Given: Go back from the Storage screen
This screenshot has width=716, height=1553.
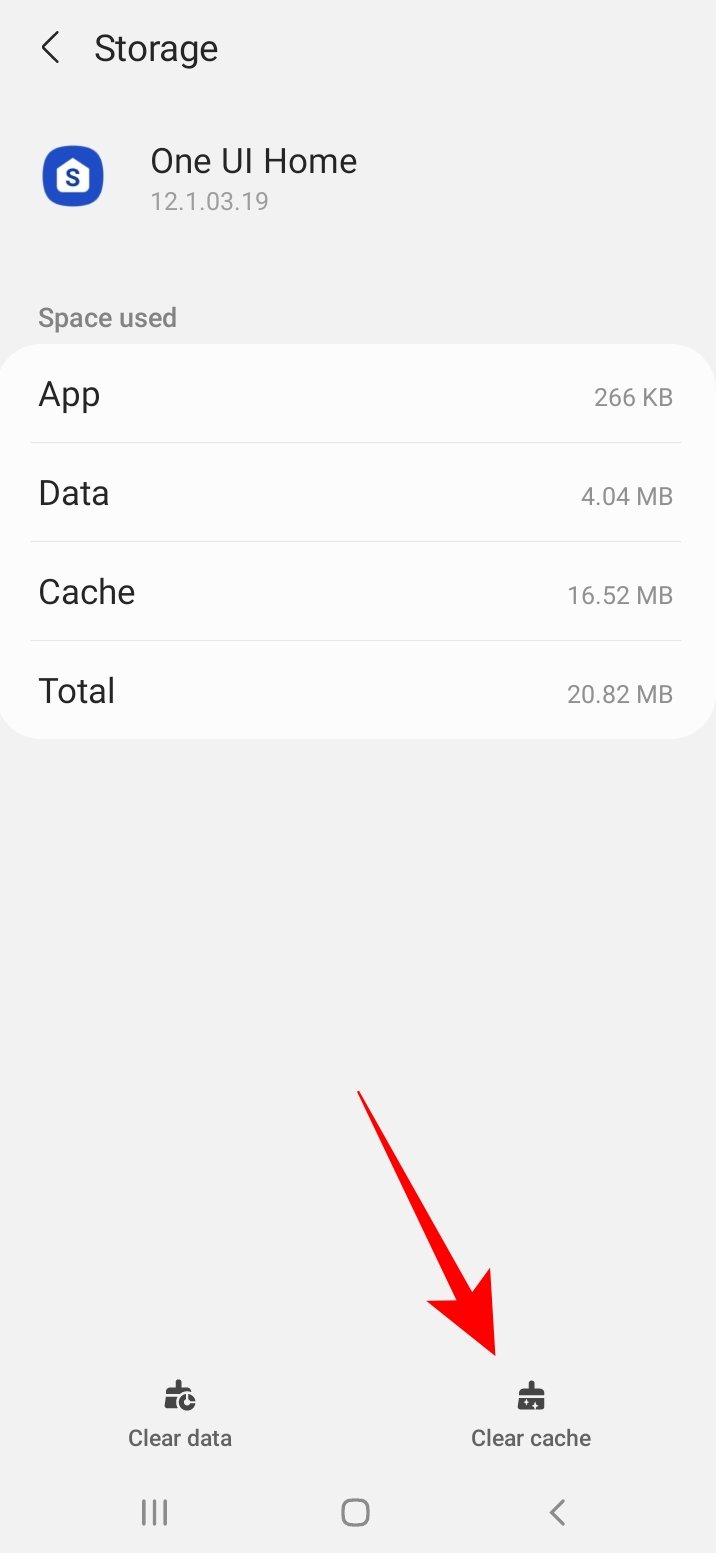Looking at the screenshot, I should pyautogui.click(x=50, y=48).
